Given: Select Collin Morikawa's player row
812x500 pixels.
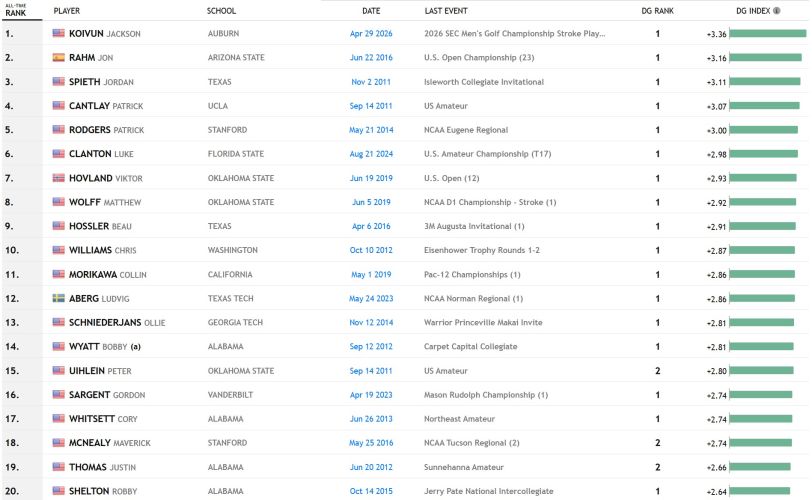Looking at the screenshot, I should (404, 274).
